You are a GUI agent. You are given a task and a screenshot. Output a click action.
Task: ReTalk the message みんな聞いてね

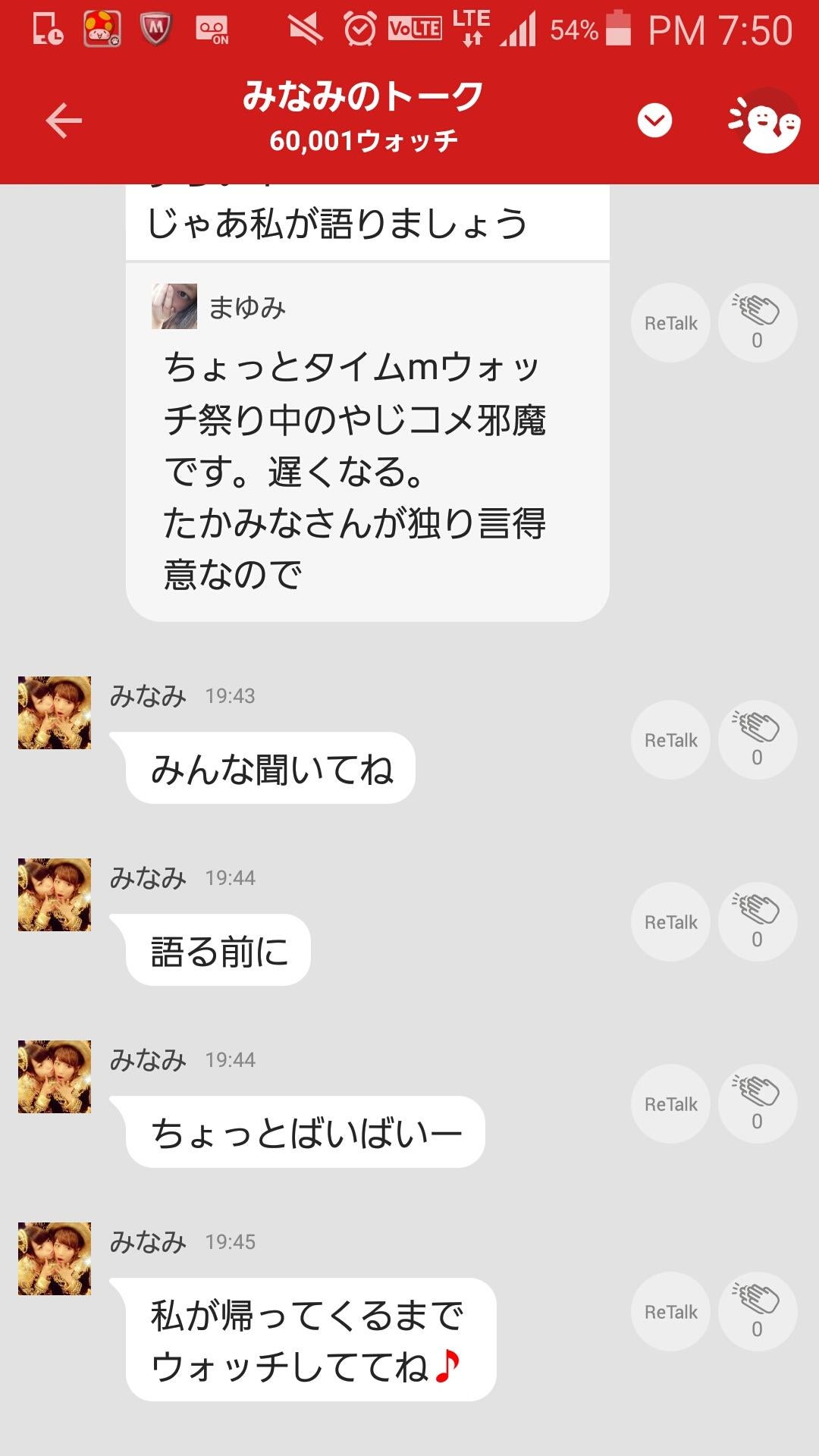pyautogui.click(x=670, y=740)
